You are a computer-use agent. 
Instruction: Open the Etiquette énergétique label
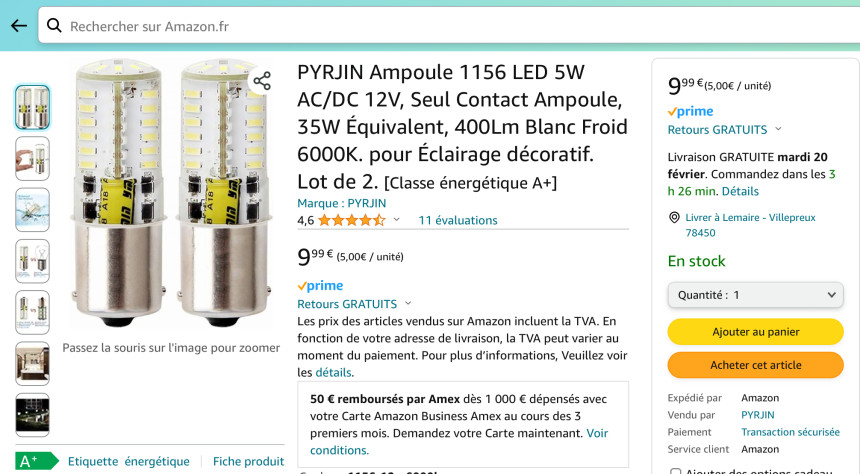tap(128, 461)
